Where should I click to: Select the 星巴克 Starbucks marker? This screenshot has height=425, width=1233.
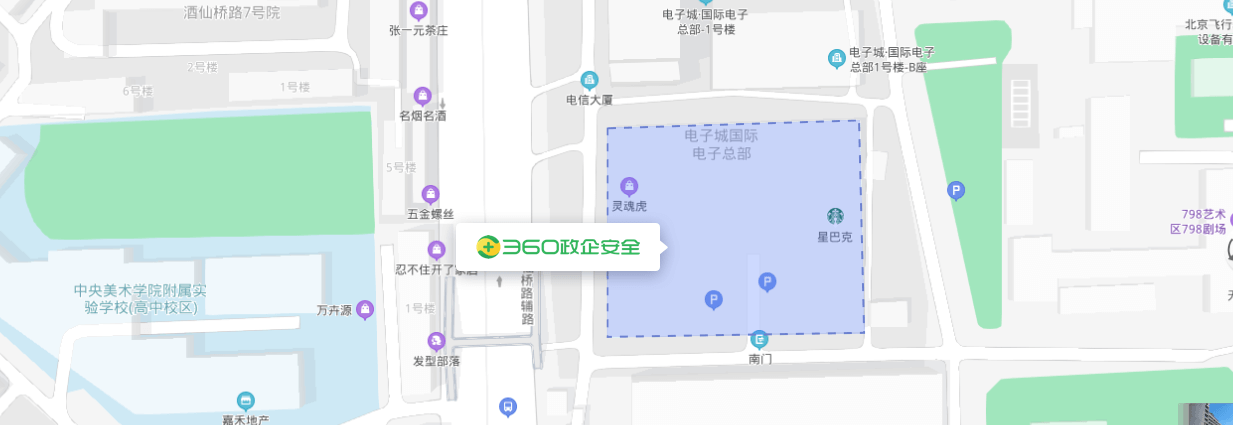point(834,215)
